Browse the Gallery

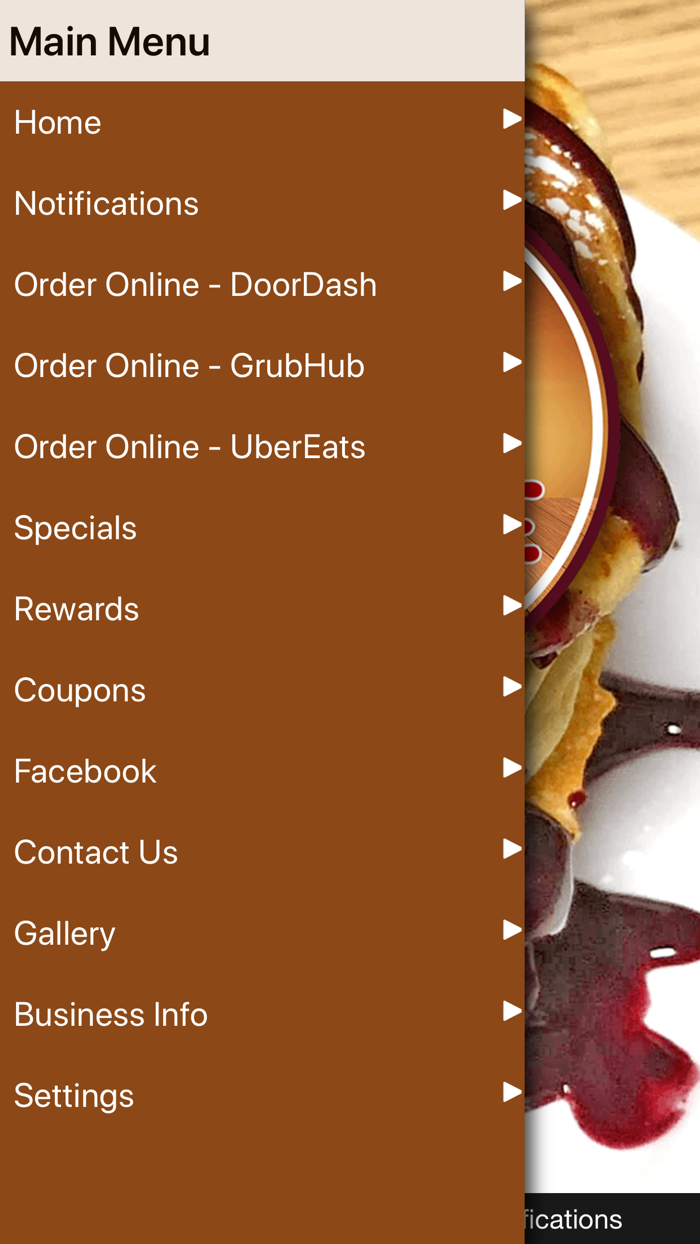click(x=262, y=932)
